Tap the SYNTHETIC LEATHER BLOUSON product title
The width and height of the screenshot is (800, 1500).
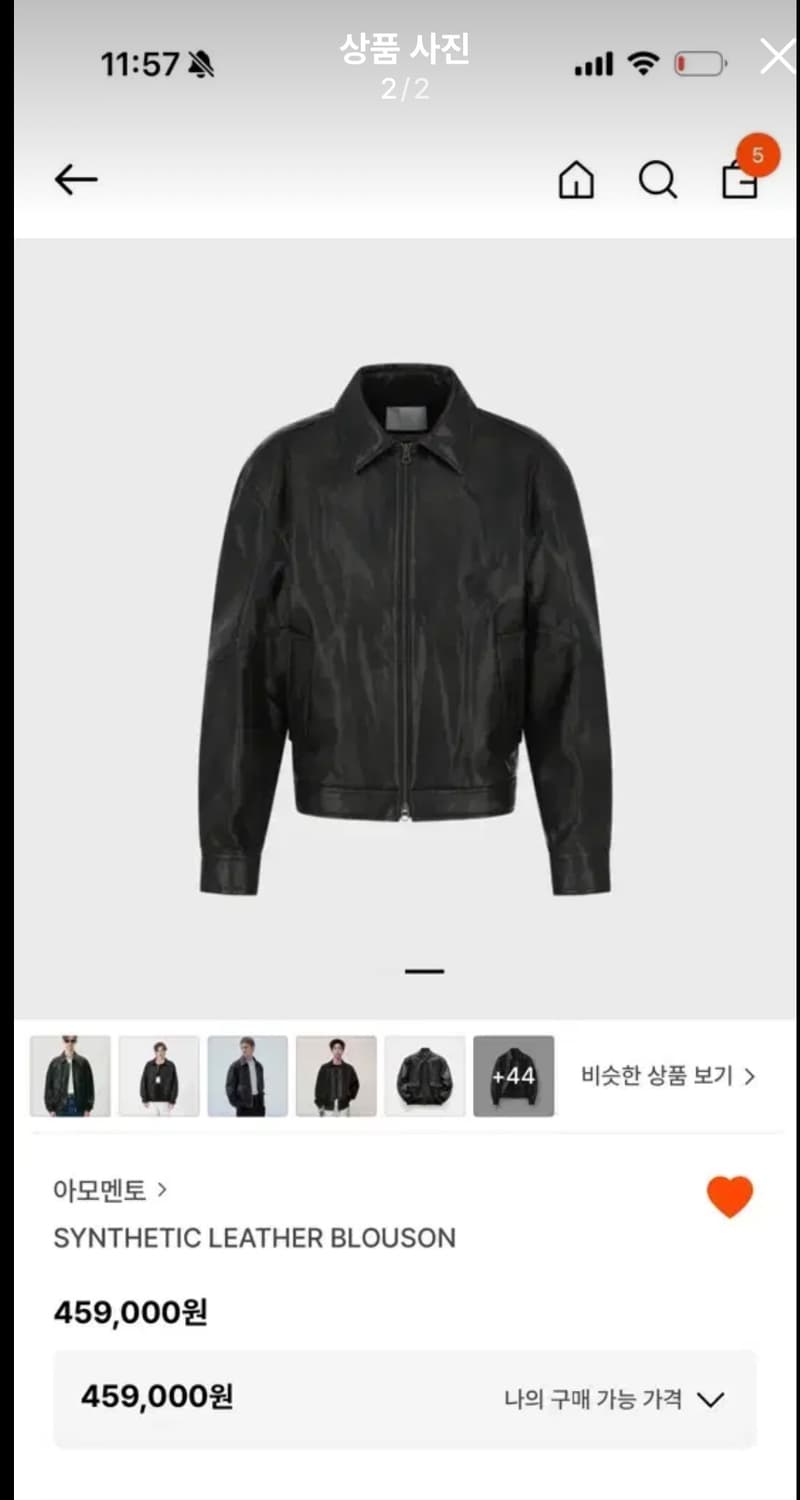255,1238
